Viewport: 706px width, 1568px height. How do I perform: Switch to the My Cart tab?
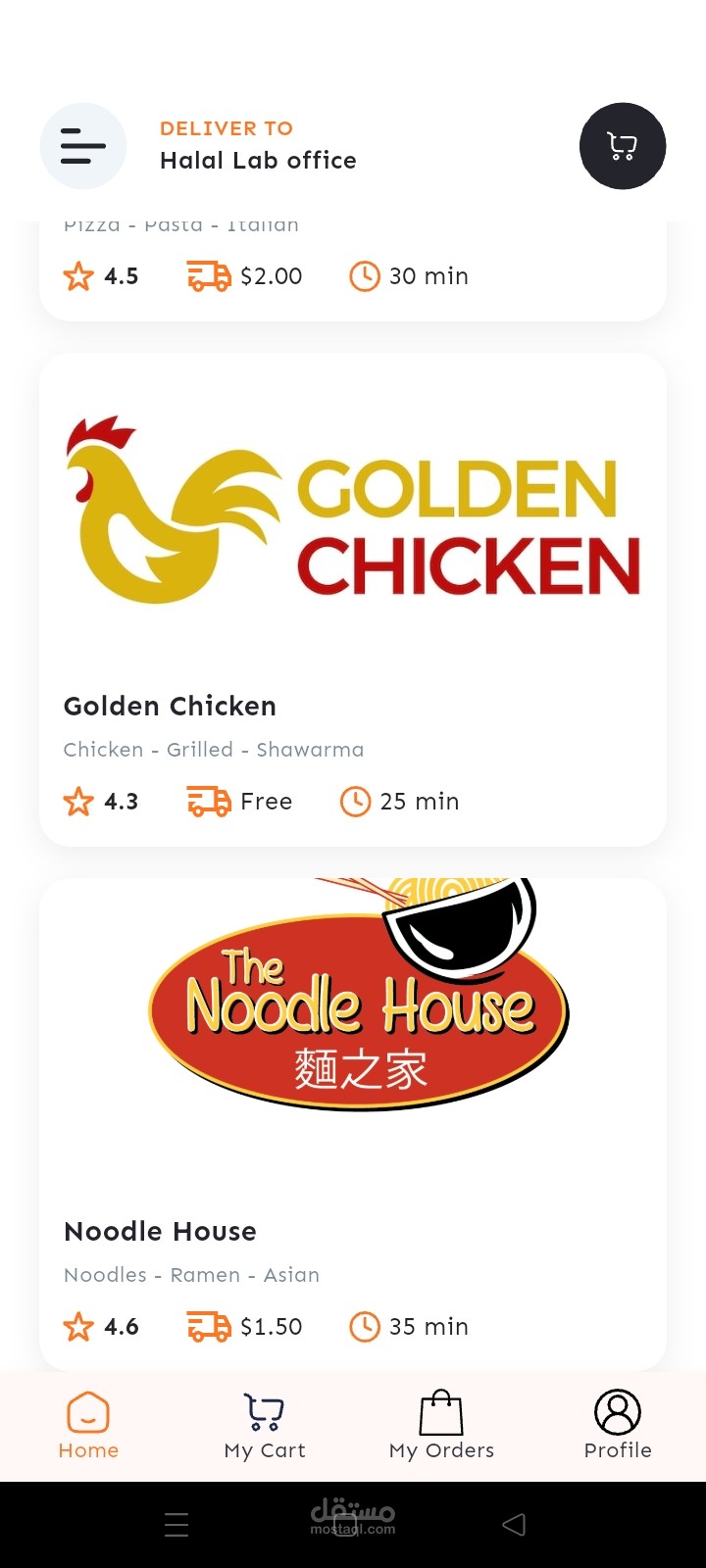pyautogui.click(x=265, y=1426)
